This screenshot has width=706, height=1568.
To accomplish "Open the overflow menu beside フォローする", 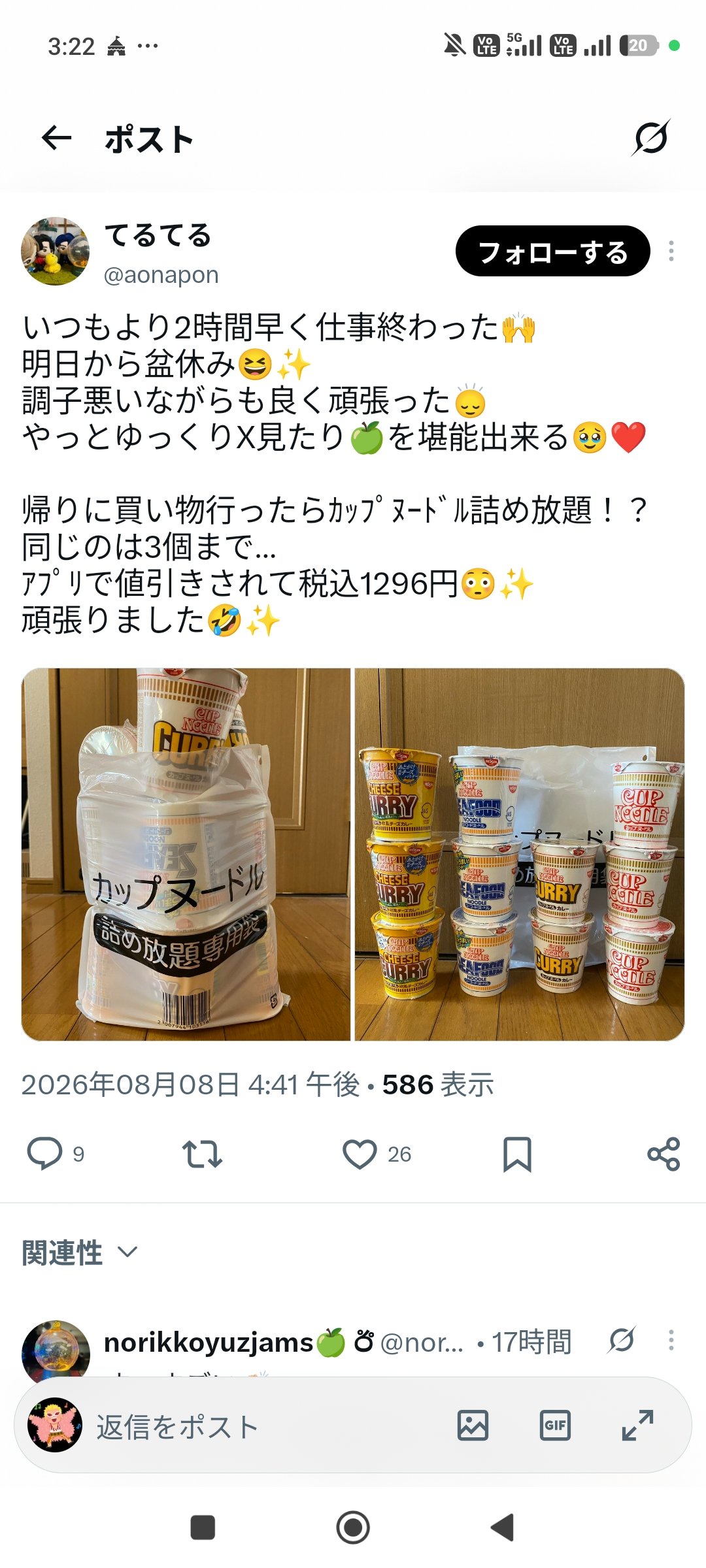I will (671, 252).
